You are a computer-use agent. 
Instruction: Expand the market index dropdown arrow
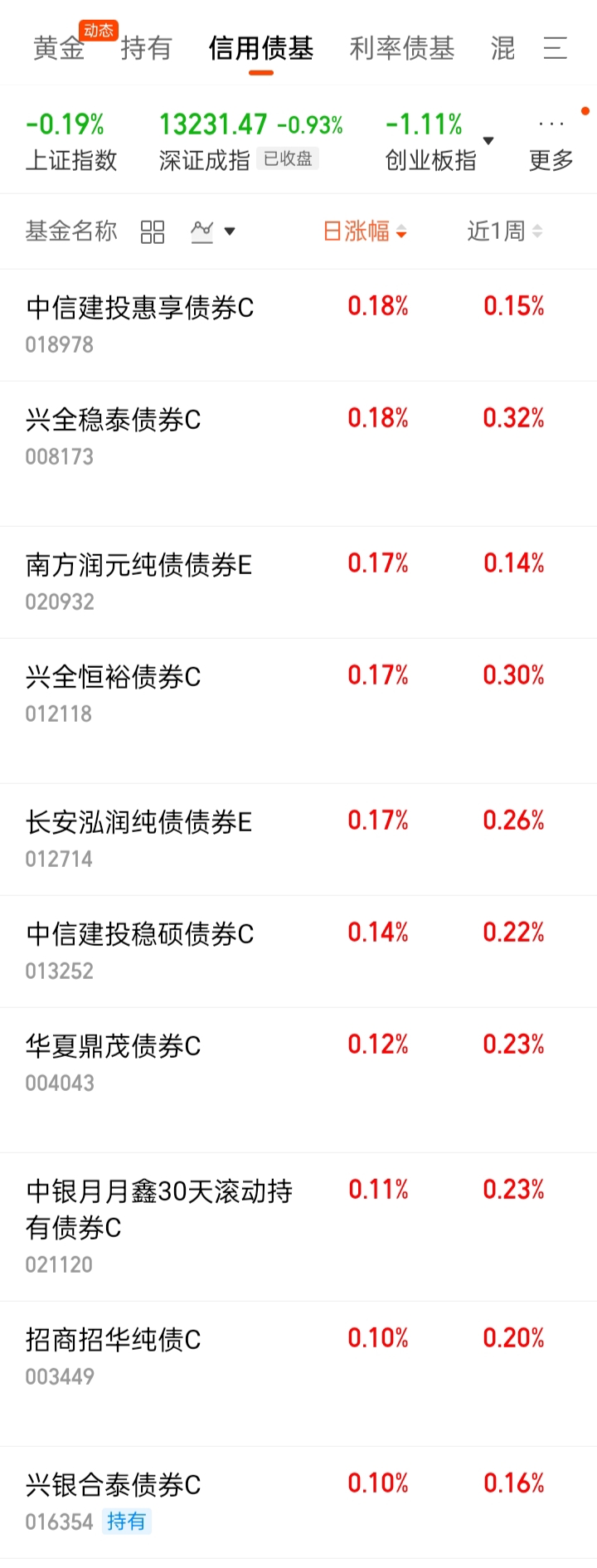tap(488, 141)
